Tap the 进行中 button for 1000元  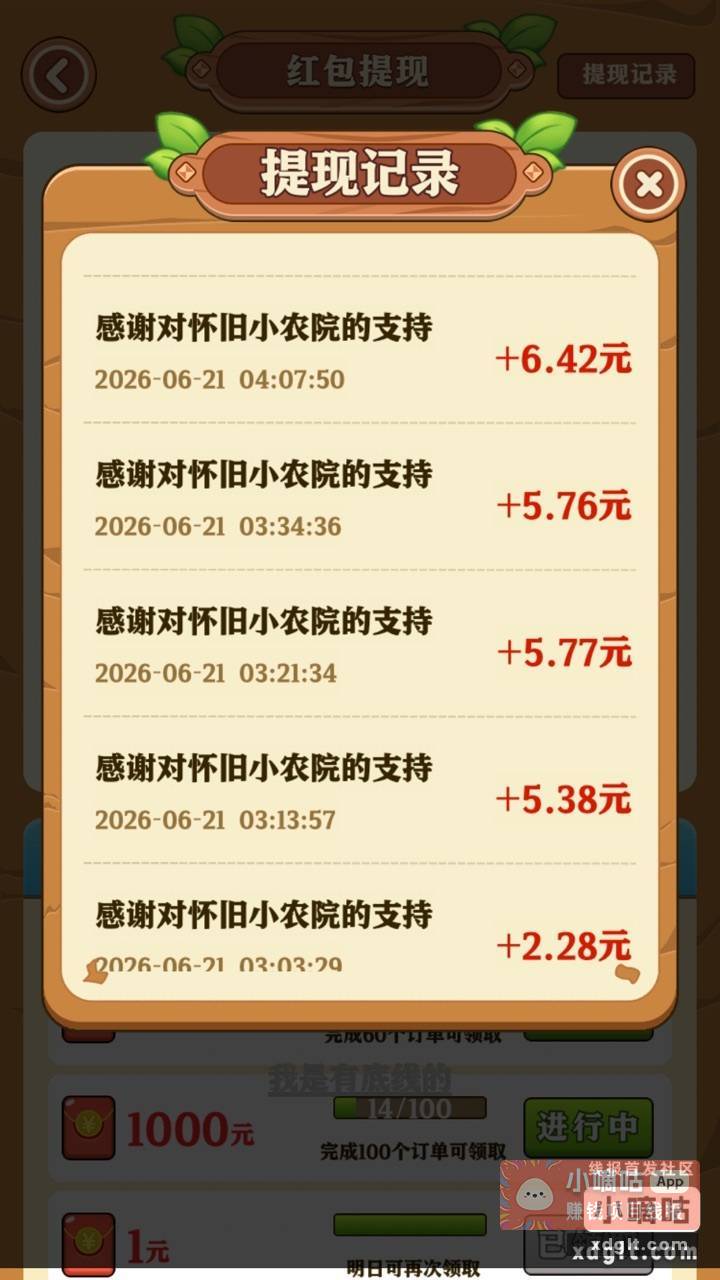tap(588, 1128)
